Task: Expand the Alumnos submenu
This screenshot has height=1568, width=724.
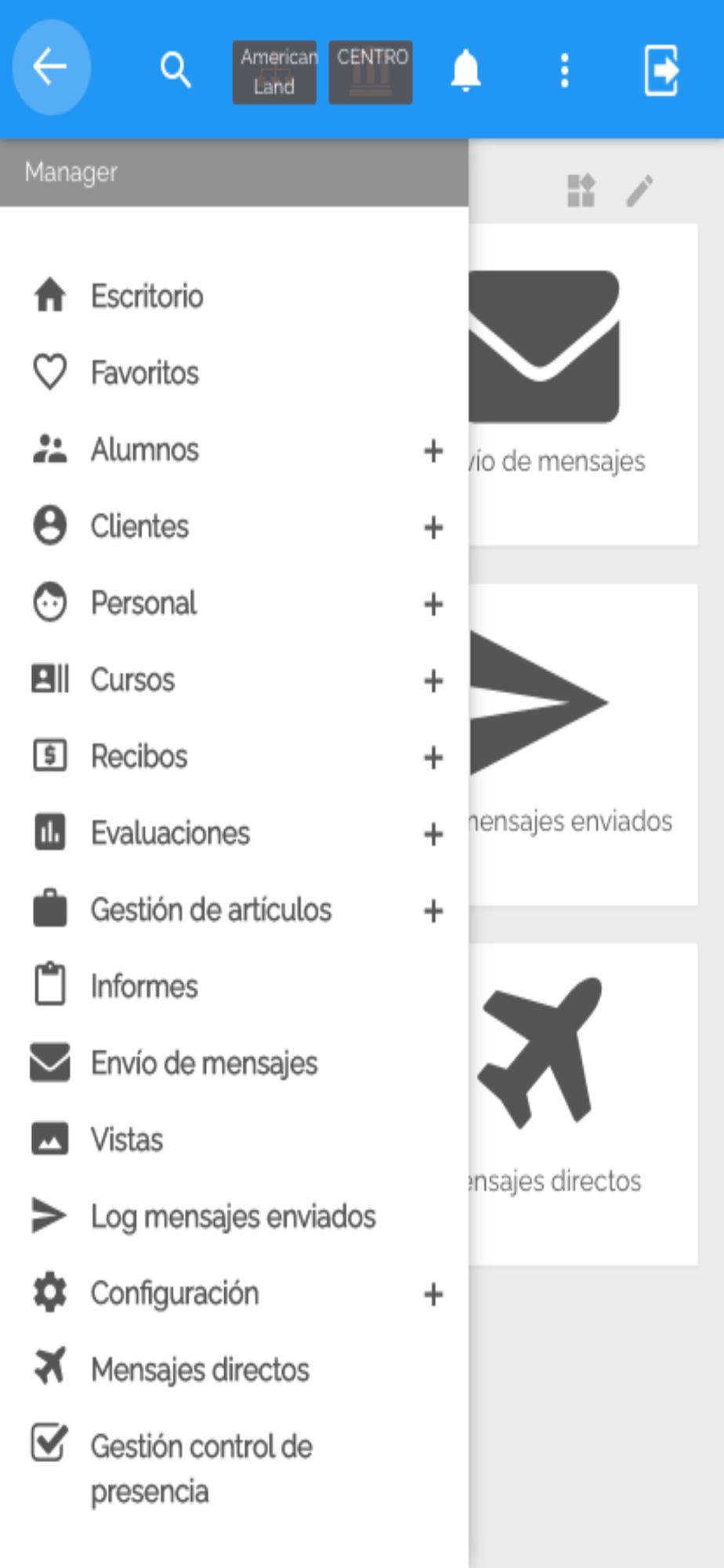Action: [433, 451]
